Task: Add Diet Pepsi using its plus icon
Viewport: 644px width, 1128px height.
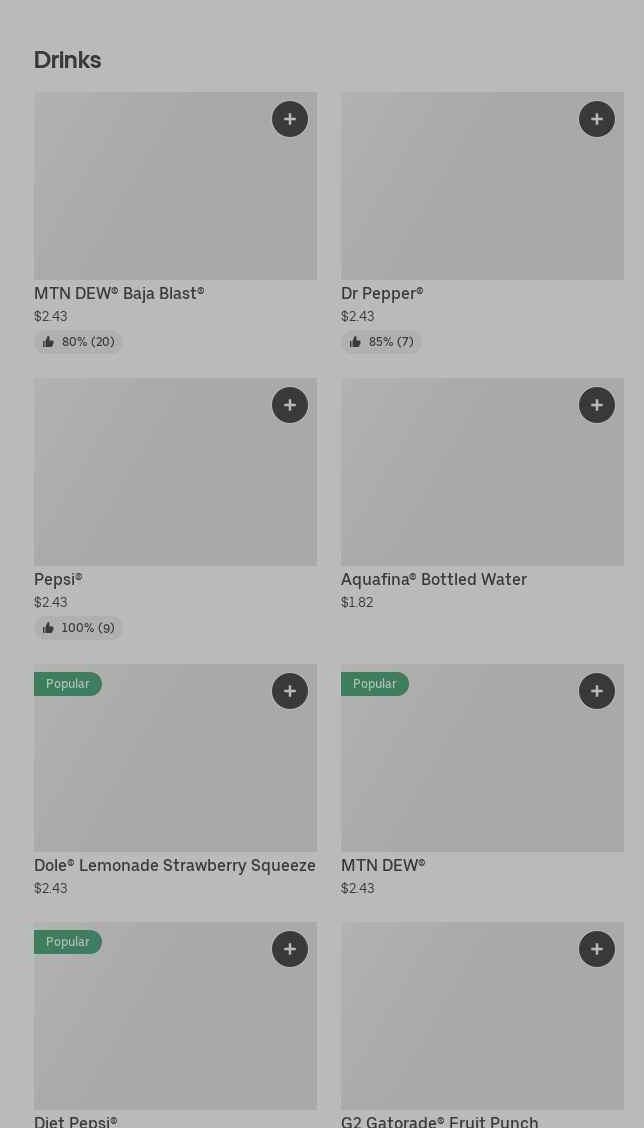Action: 290,949
